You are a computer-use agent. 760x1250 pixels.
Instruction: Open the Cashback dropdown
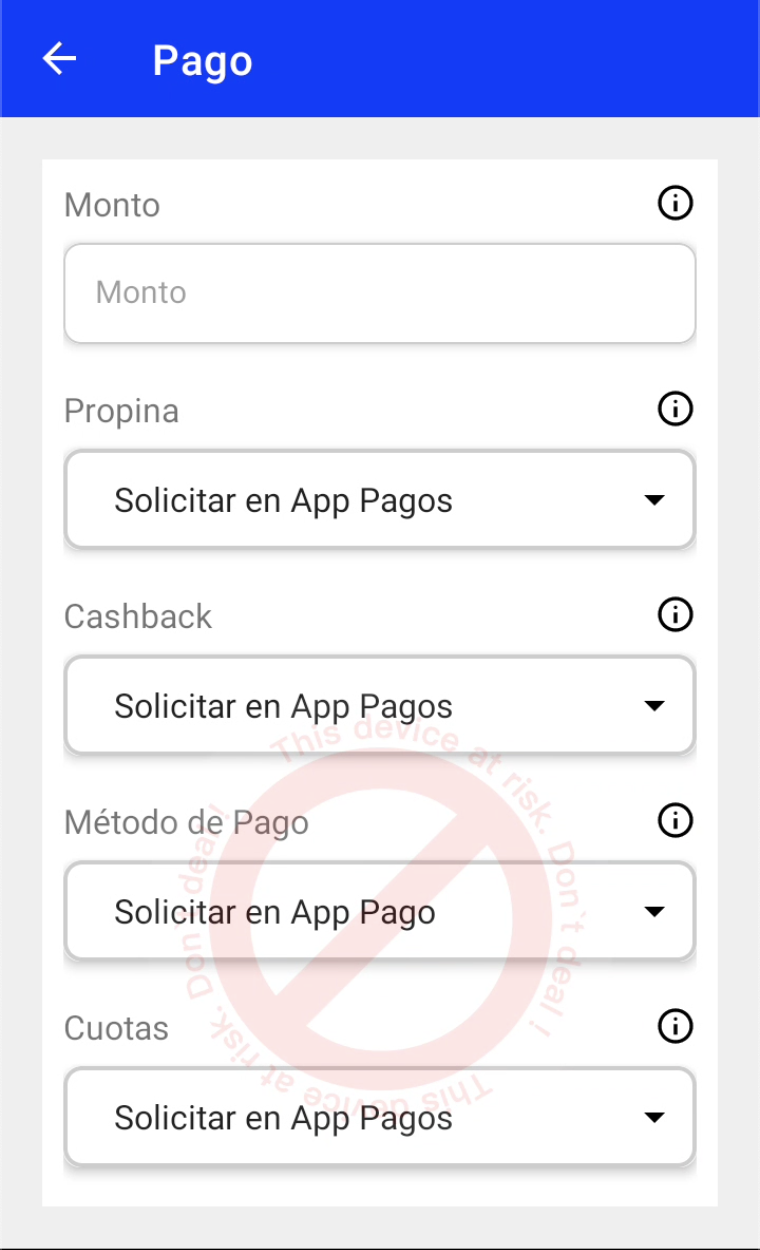click(x=379, y=706)
